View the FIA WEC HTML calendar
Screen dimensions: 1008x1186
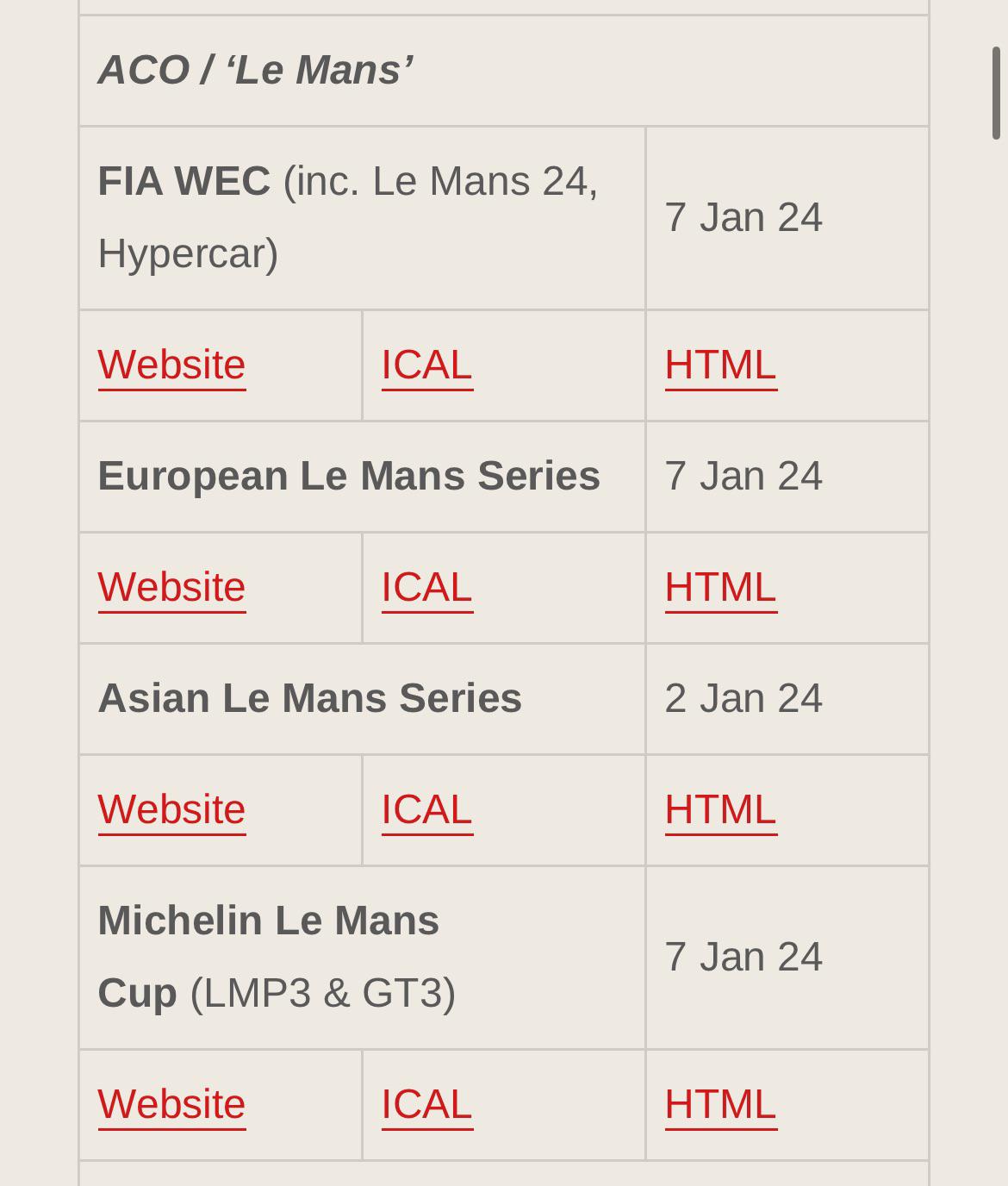[x=720, y=365]
